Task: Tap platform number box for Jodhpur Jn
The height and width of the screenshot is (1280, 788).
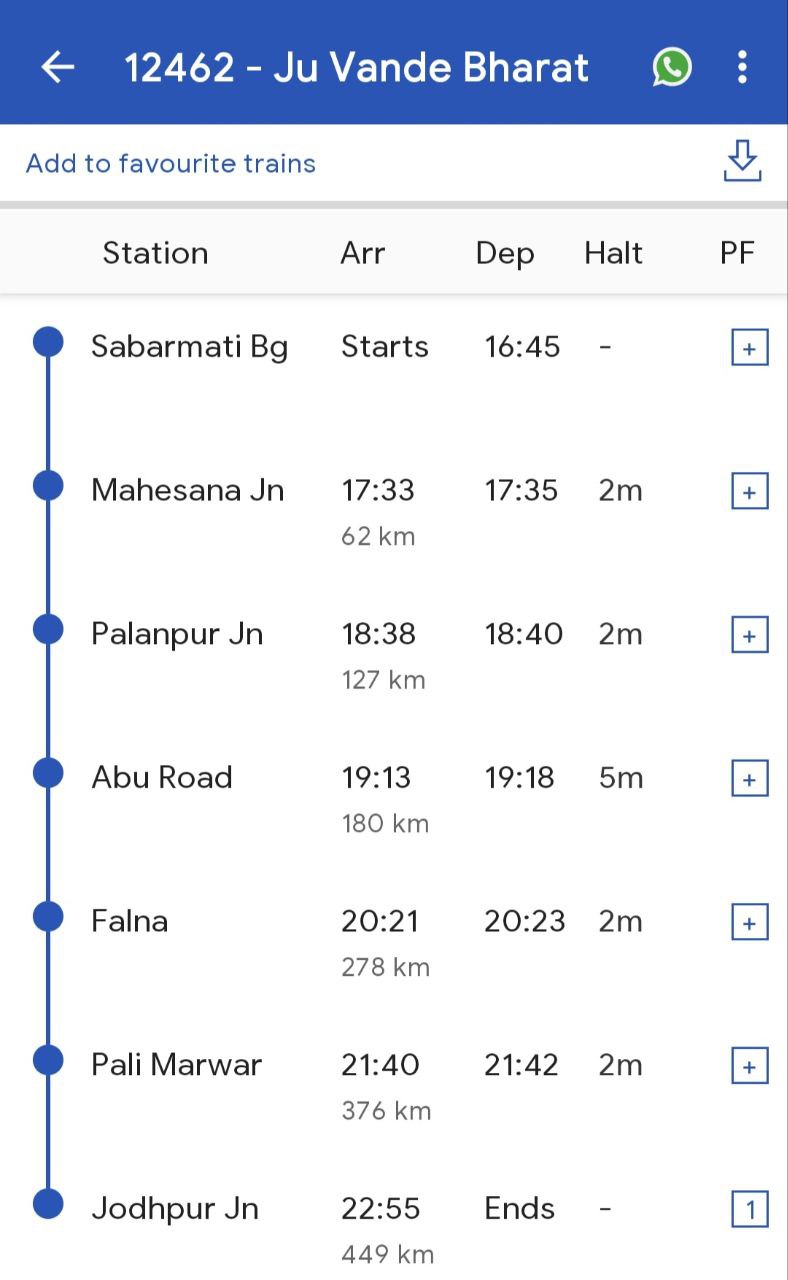Action: point(750,1210)
